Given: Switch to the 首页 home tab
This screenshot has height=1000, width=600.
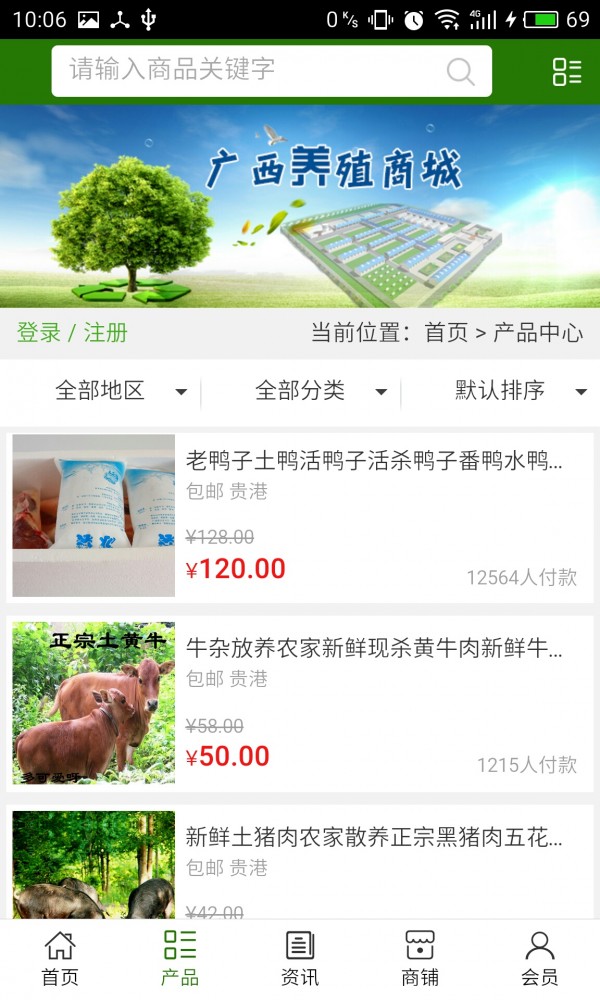Looking at the screenshot, I should pos(60,958).
